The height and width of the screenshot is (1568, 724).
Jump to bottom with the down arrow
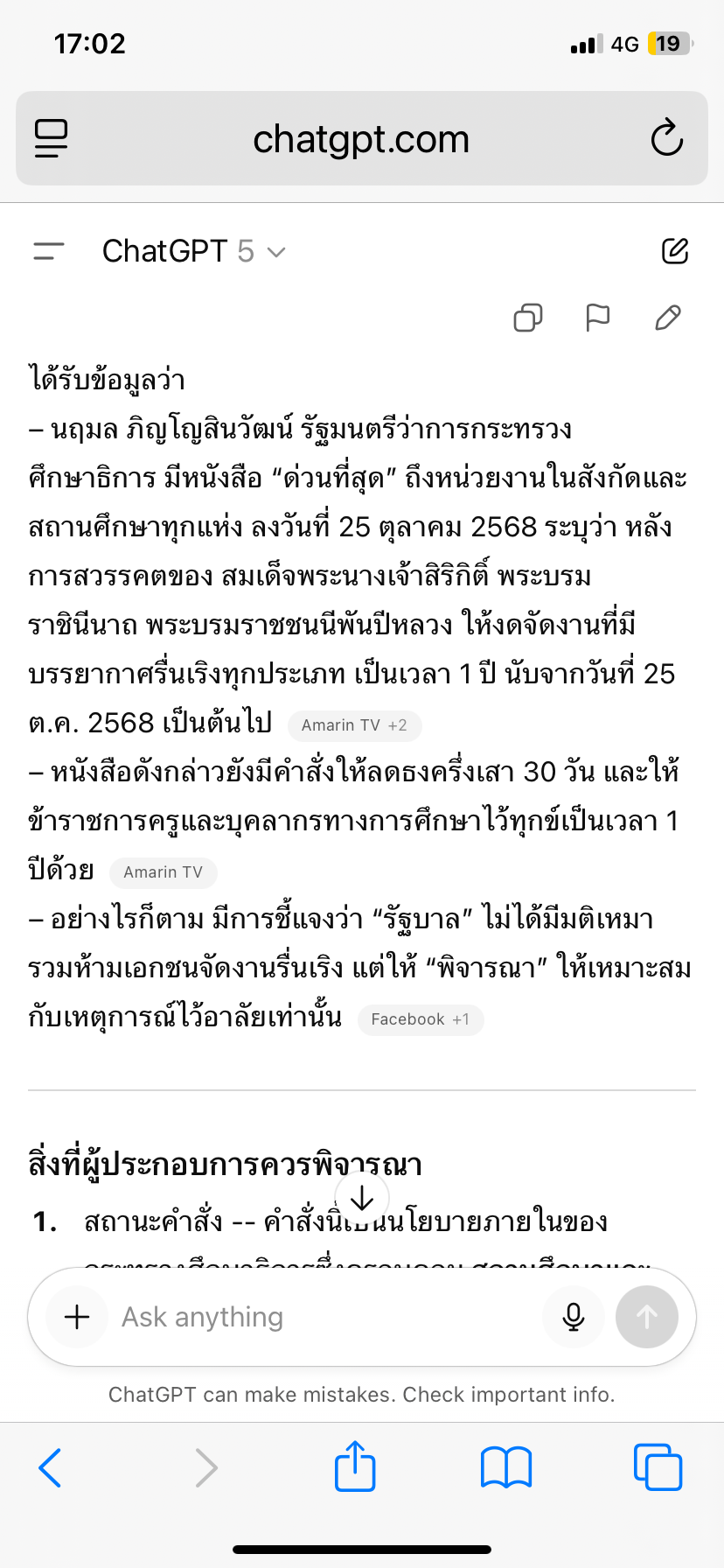(x=362, y=1199)
